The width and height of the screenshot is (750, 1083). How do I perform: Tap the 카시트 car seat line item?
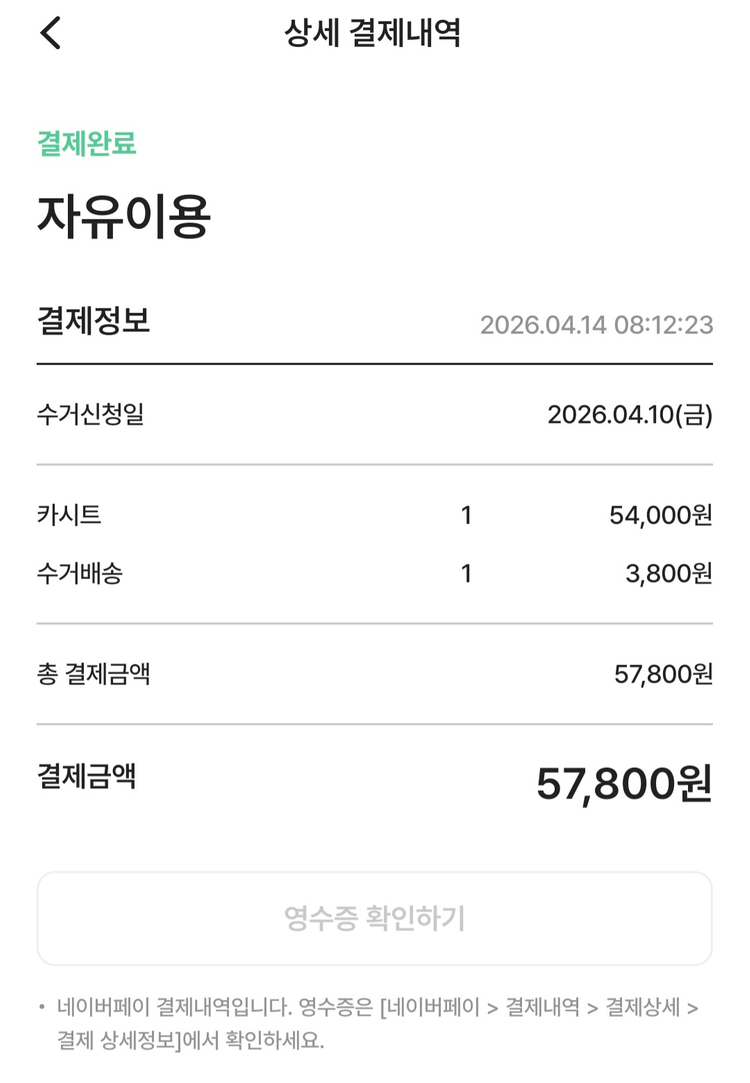coord(68,514)
